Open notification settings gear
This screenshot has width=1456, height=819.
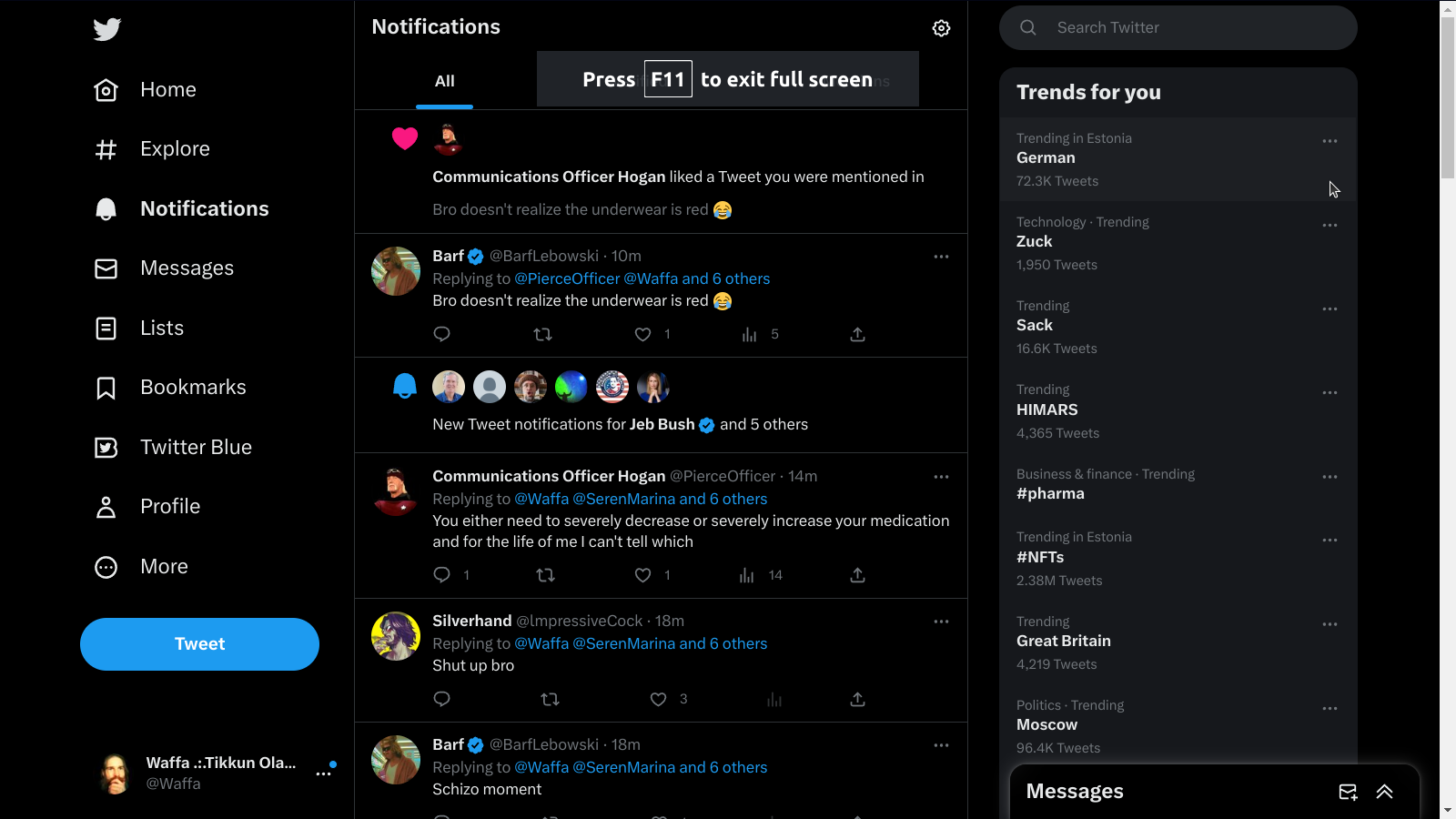[941, 28]
